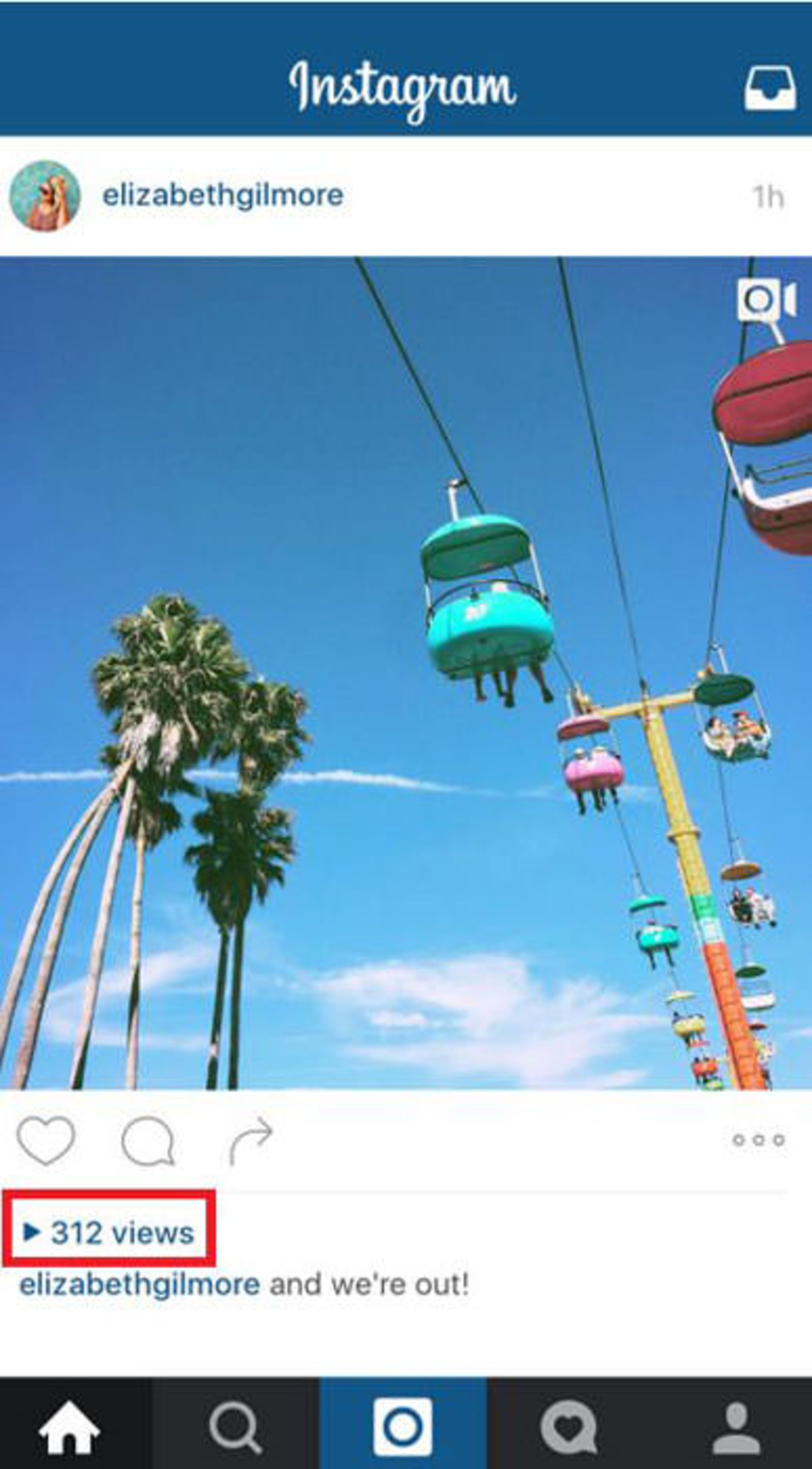Screen dimensions: 812x1469
Task: Share the post with the arrow icon
Action: tap(251, 1140)
